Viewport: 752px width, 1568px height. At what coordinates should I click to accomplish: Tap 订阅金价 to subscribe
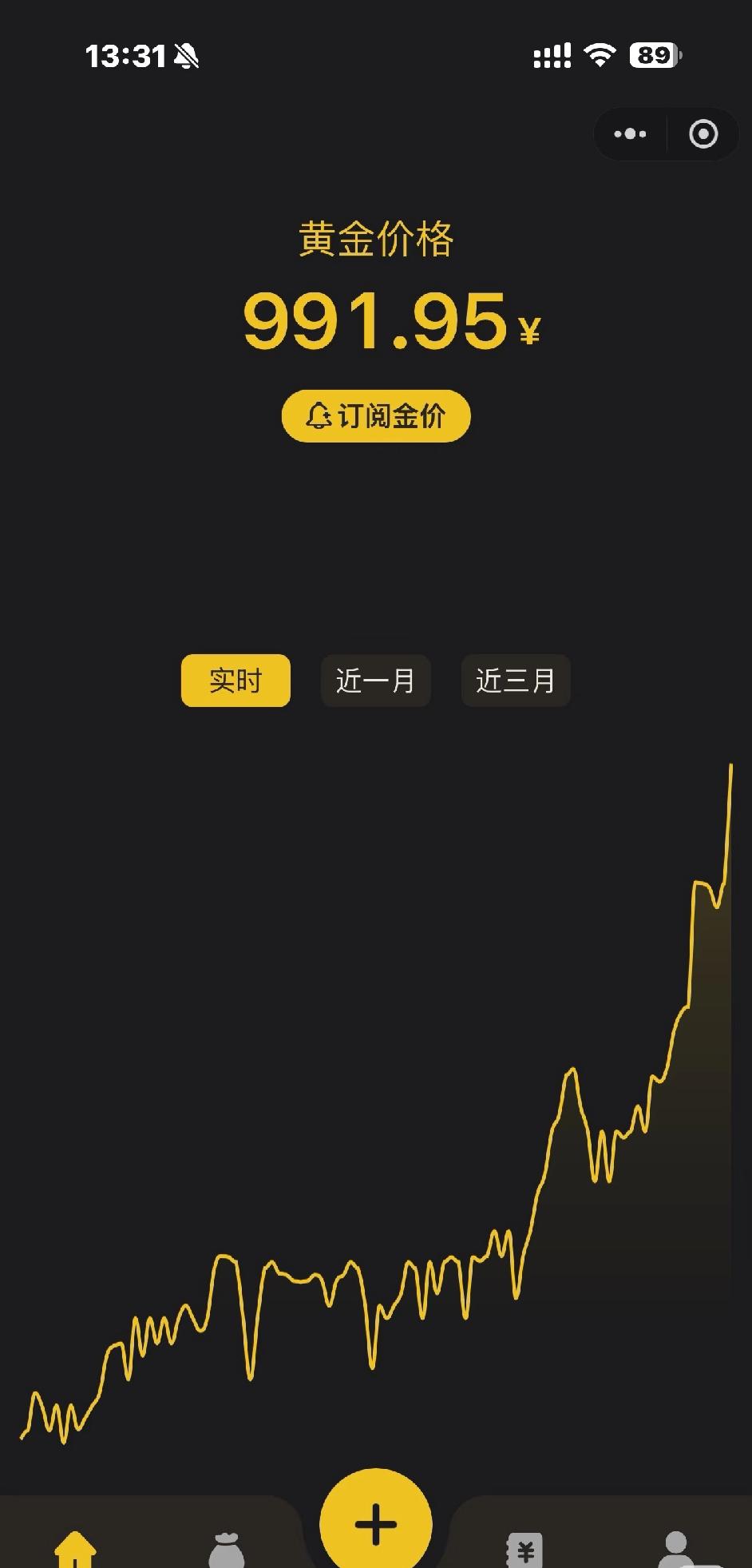(x=375, y=415)
